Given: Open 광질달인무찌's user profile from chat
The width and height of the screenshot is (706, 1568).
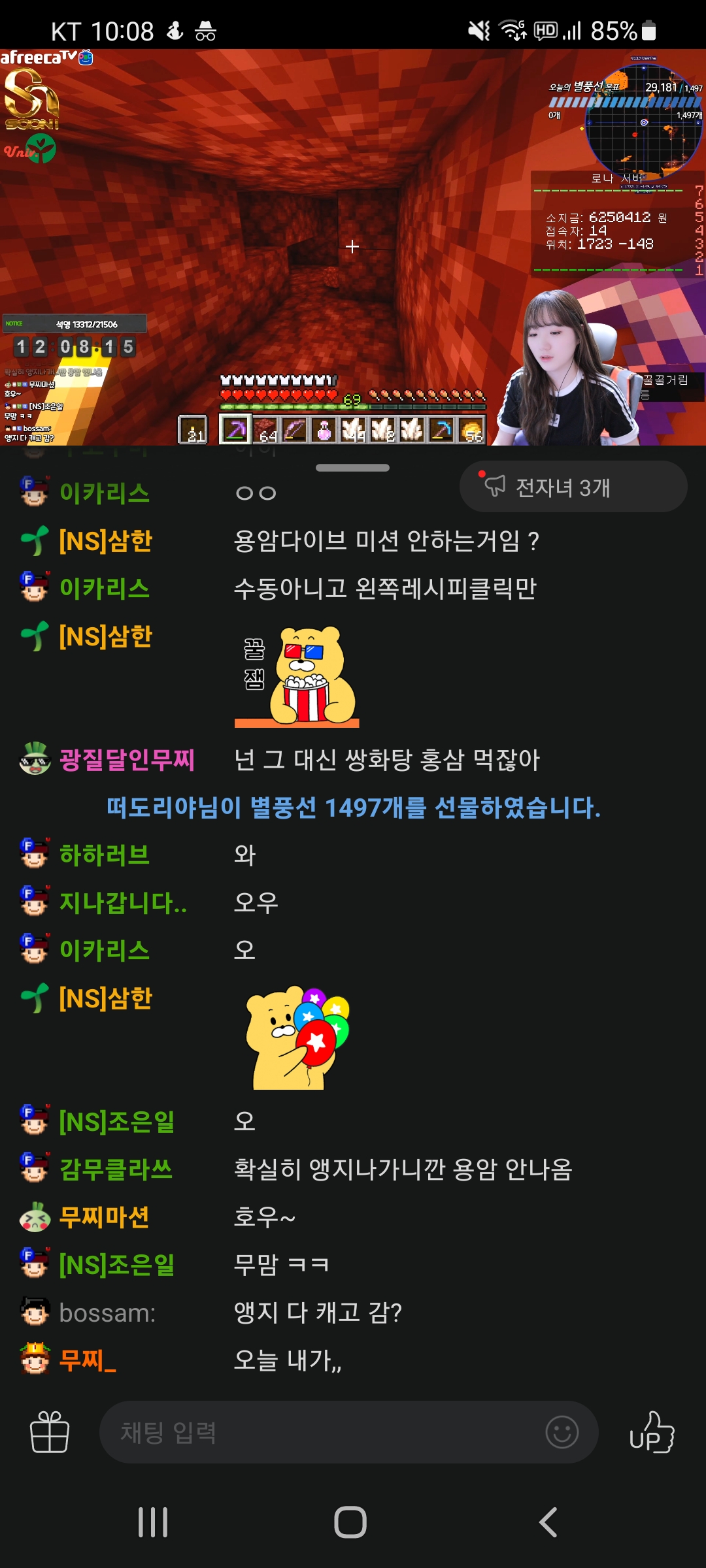Looking at the screenshot, I should point(127,759).
